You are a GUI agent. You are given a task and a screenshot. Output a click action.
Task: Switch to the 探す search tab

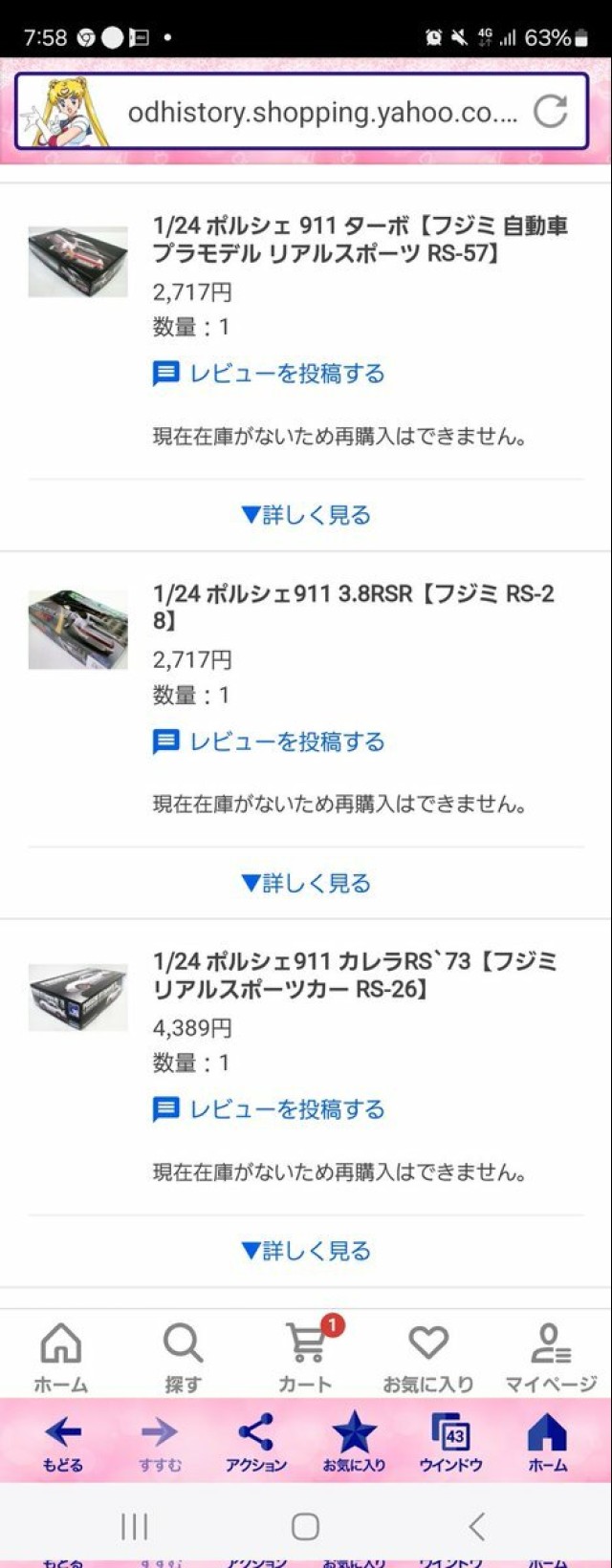coord(183,1358)
